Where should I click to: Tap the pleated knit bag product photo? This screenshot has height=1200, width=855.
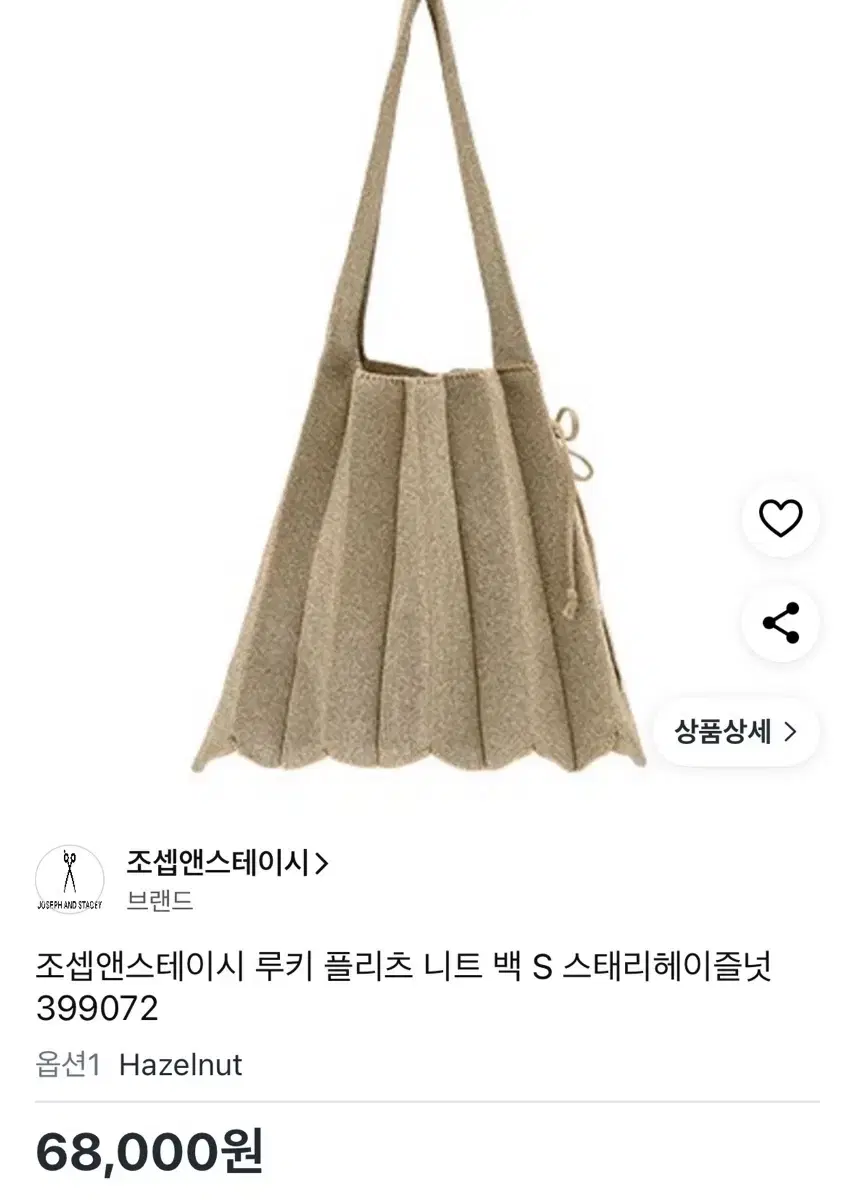420,500
